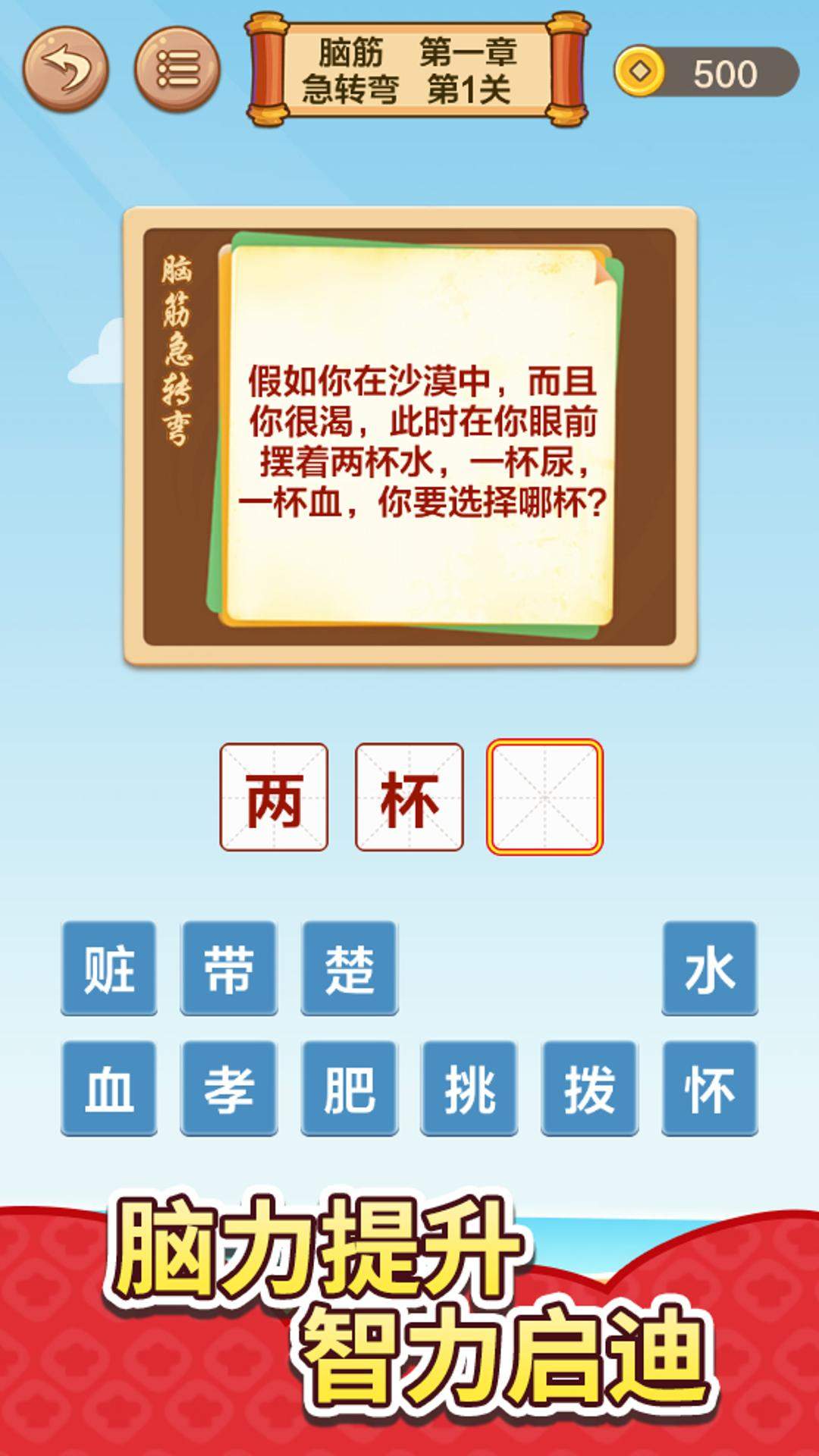Choose the 怀 character tile

coord(709,1088)
